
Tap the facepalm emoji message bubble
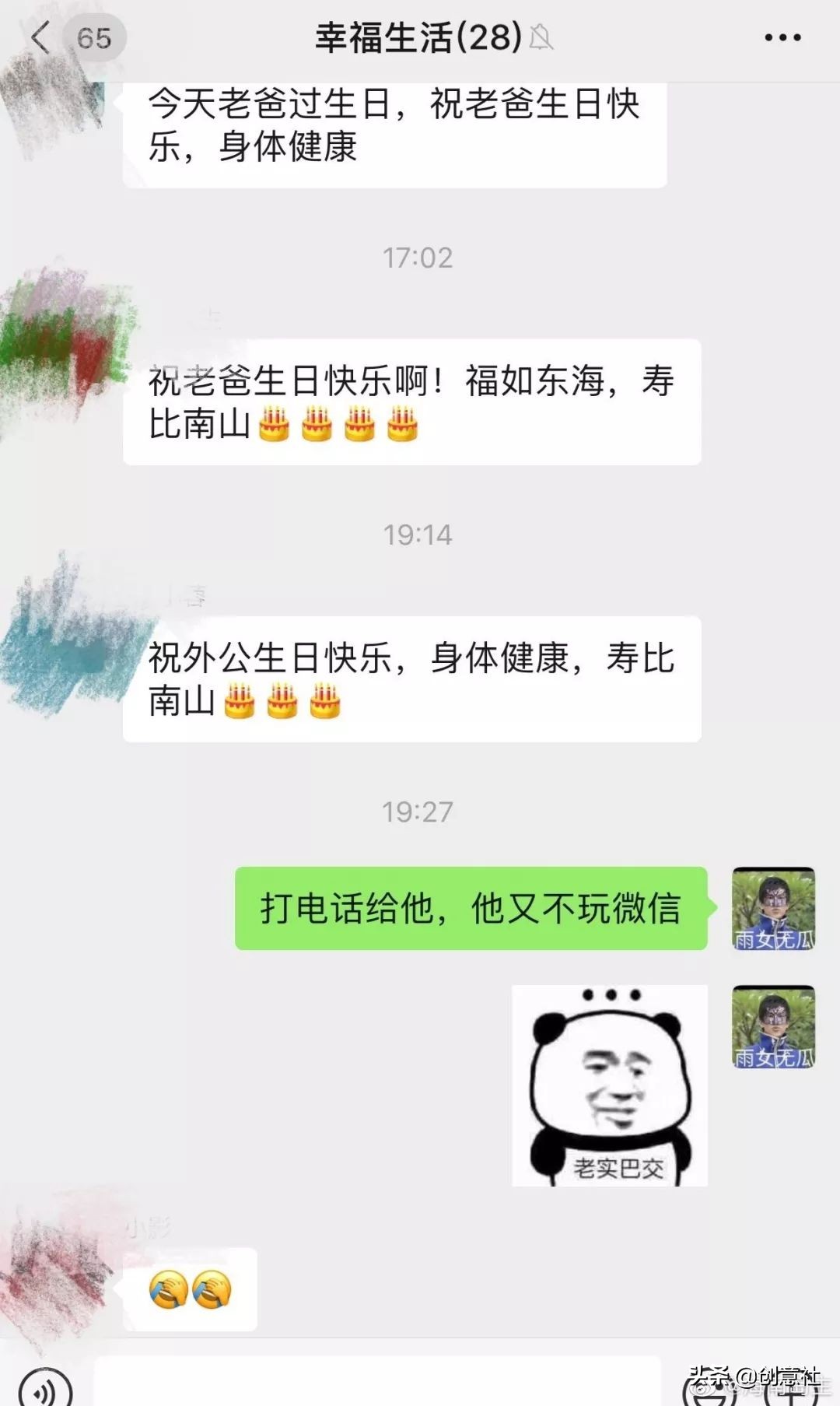189,1288
